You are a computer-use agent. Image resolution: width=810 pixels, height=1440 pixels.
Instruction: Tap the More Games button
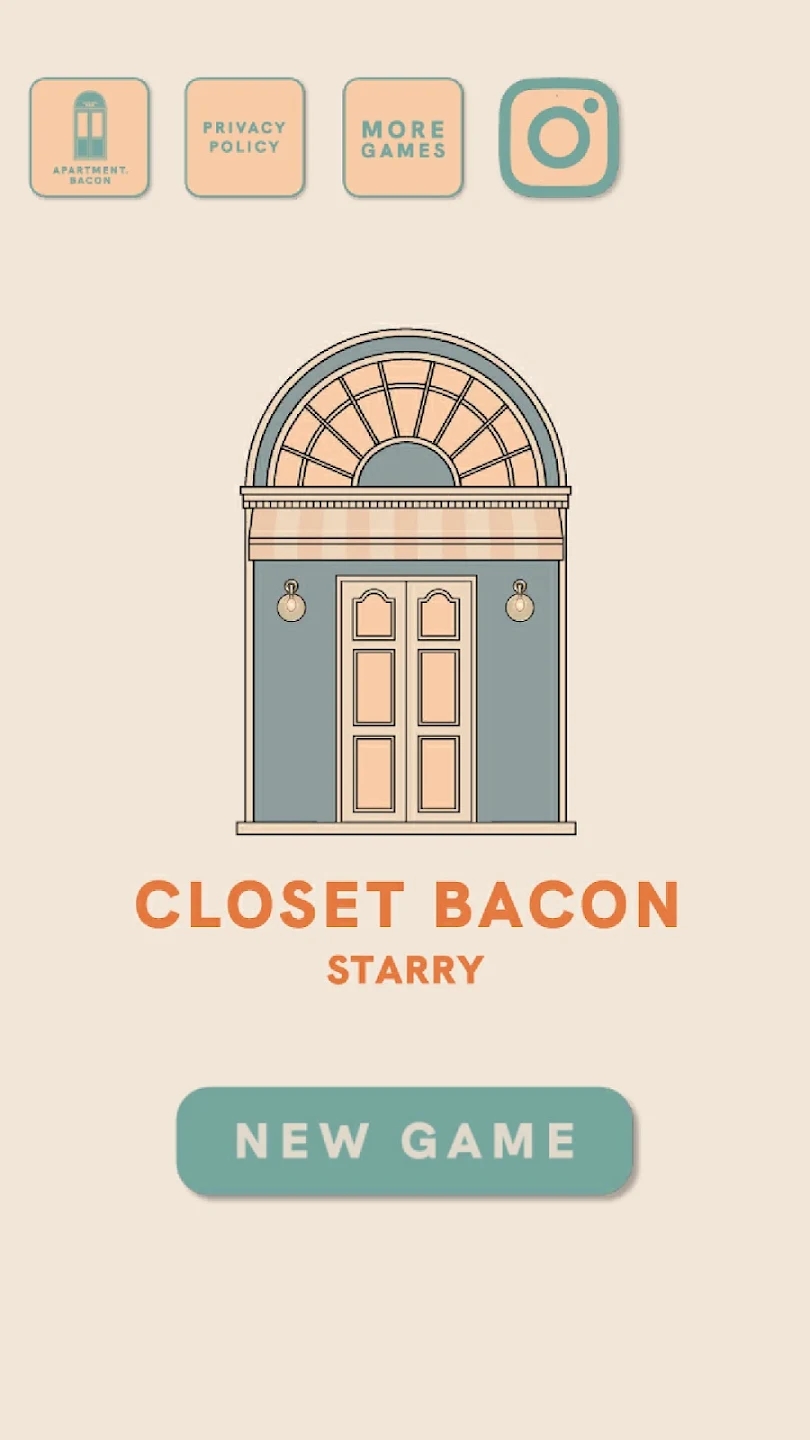click(403, 138)
